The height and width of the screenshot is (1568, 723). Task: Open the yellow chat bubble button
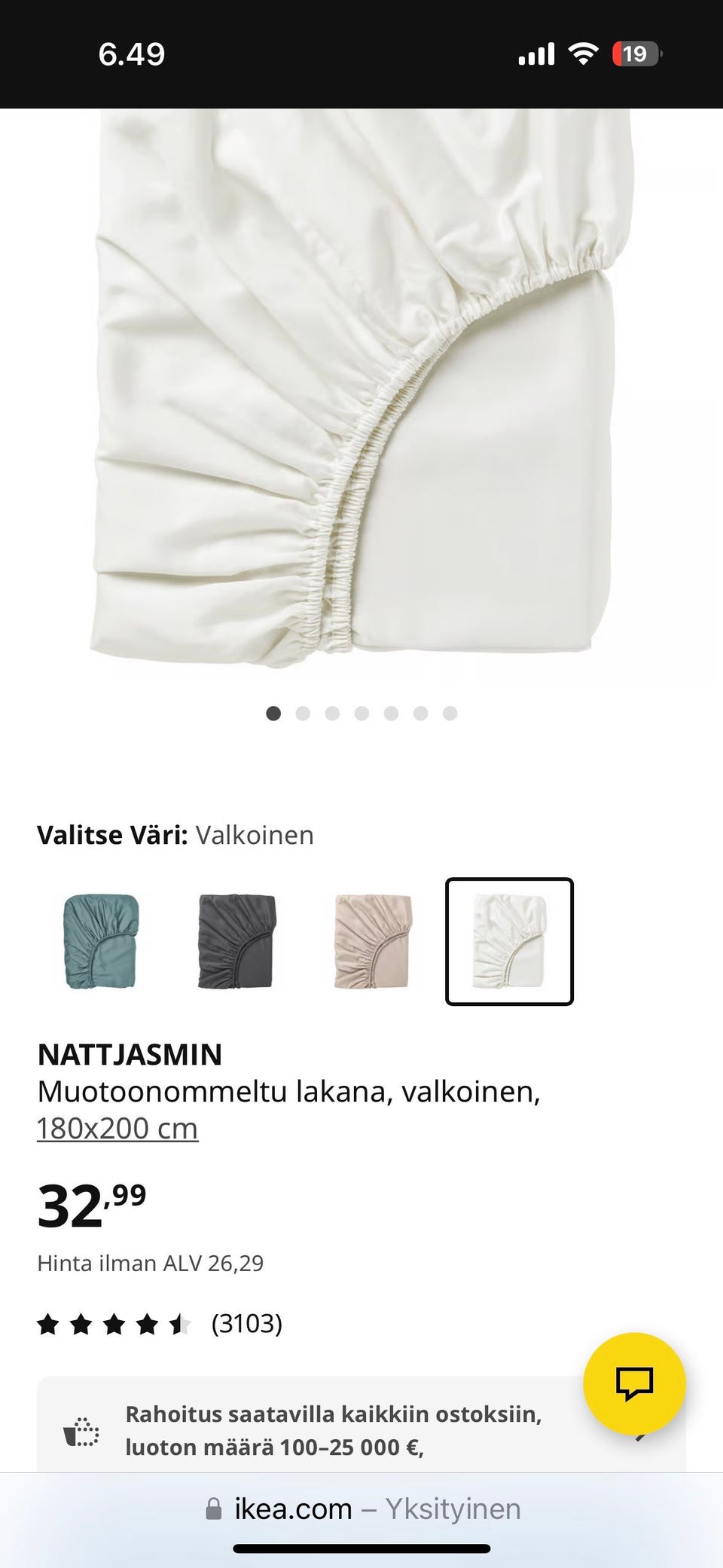634,1383
